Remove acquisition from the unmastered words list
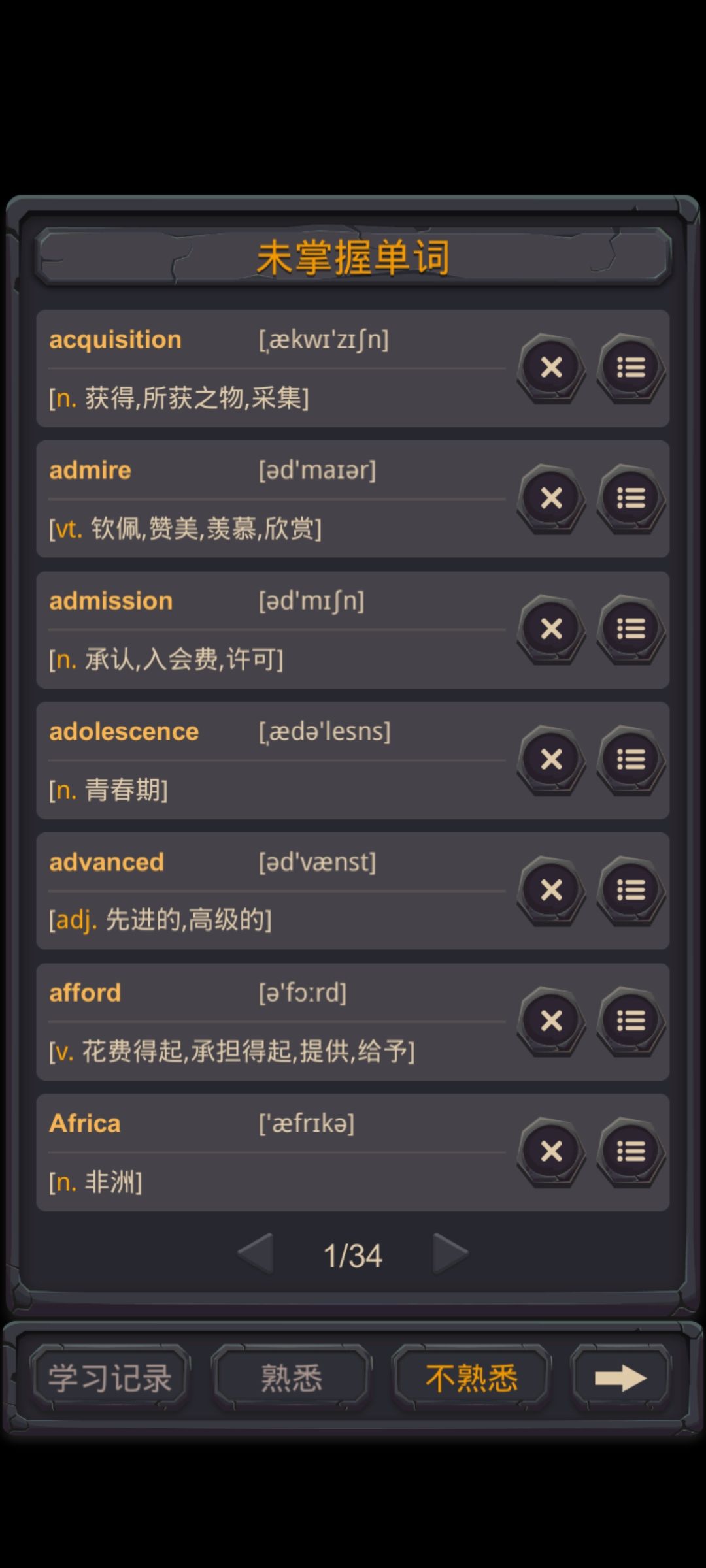The width and height of the screenshot is (706, 1568). (550, 368)
